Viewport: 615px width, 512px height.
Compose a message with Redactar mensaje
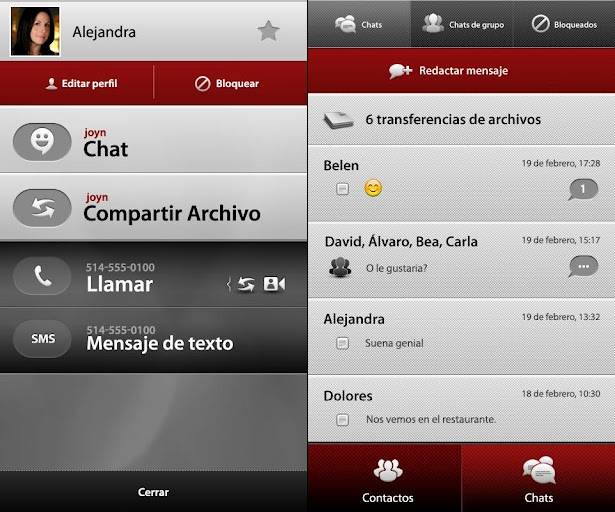(x=461, y=71)
